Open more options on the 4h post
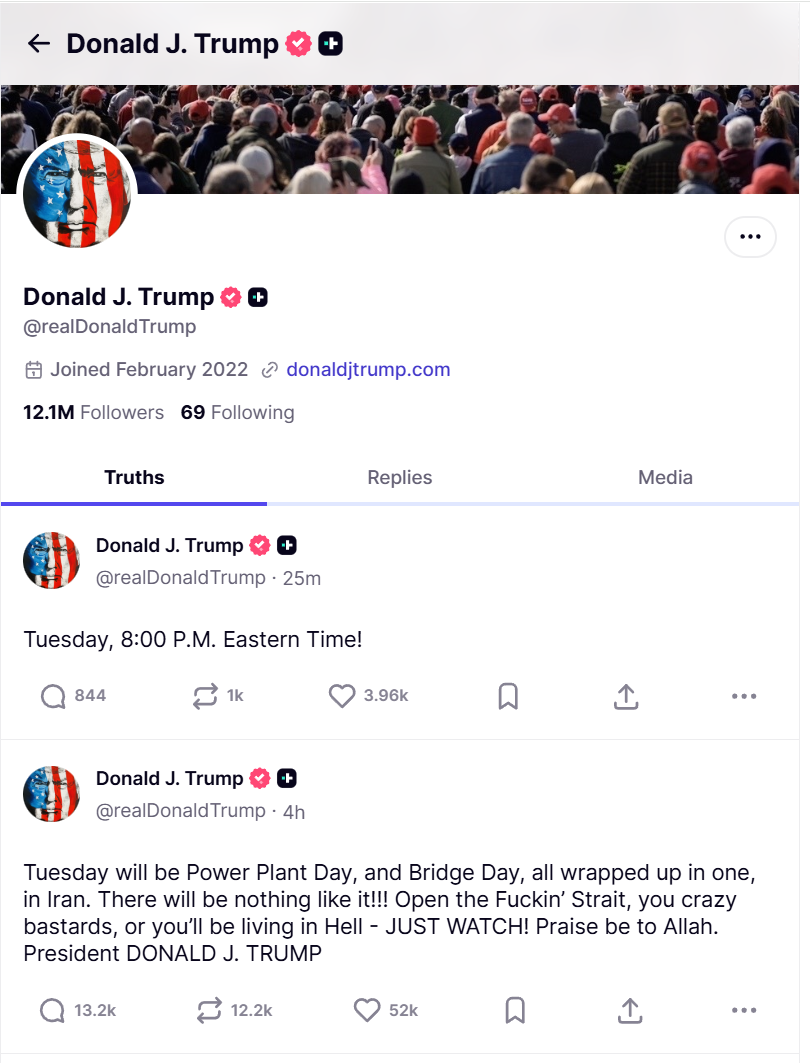Viewport: 810px width, 1063px height. 744,1011
